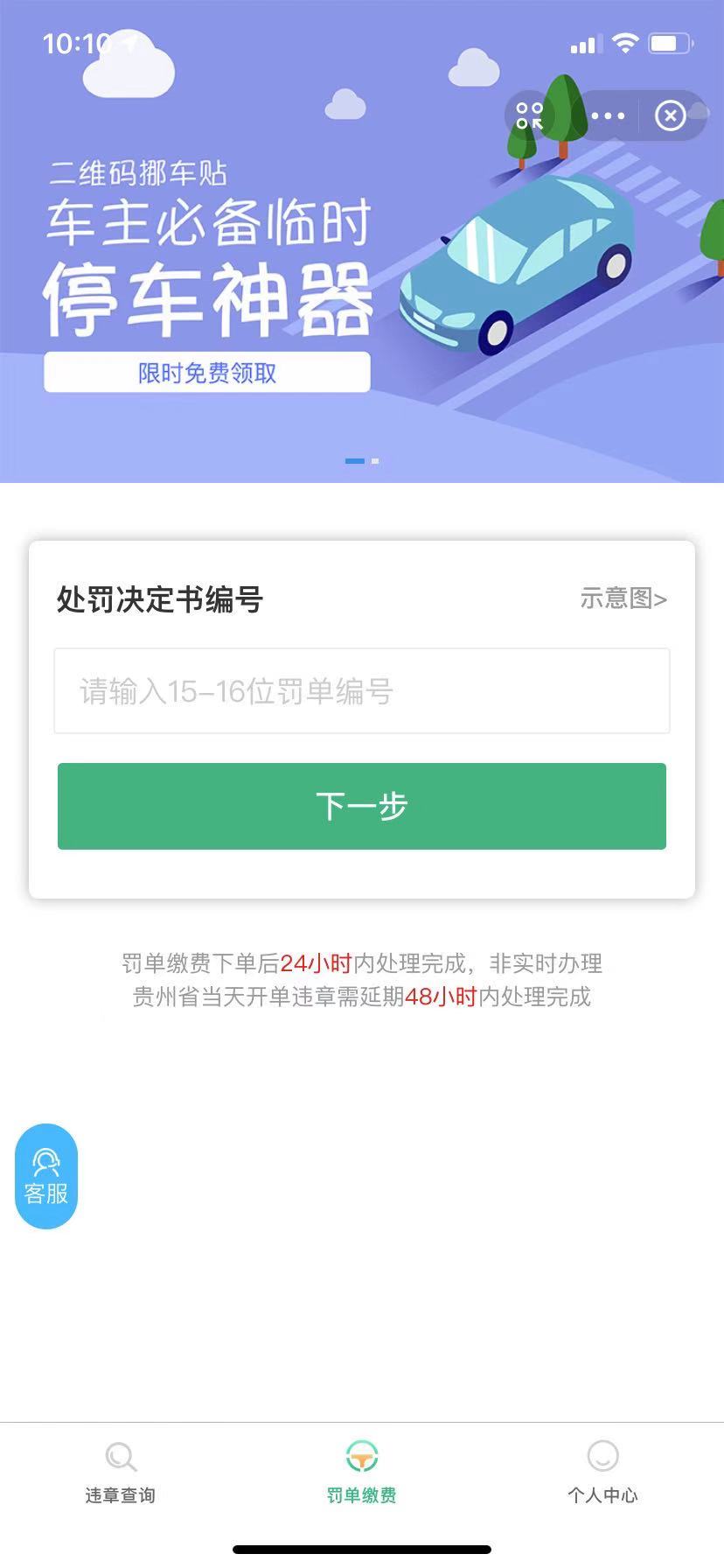
Task: Open the 个人中心 profile icon
Action: (602, 1458)
